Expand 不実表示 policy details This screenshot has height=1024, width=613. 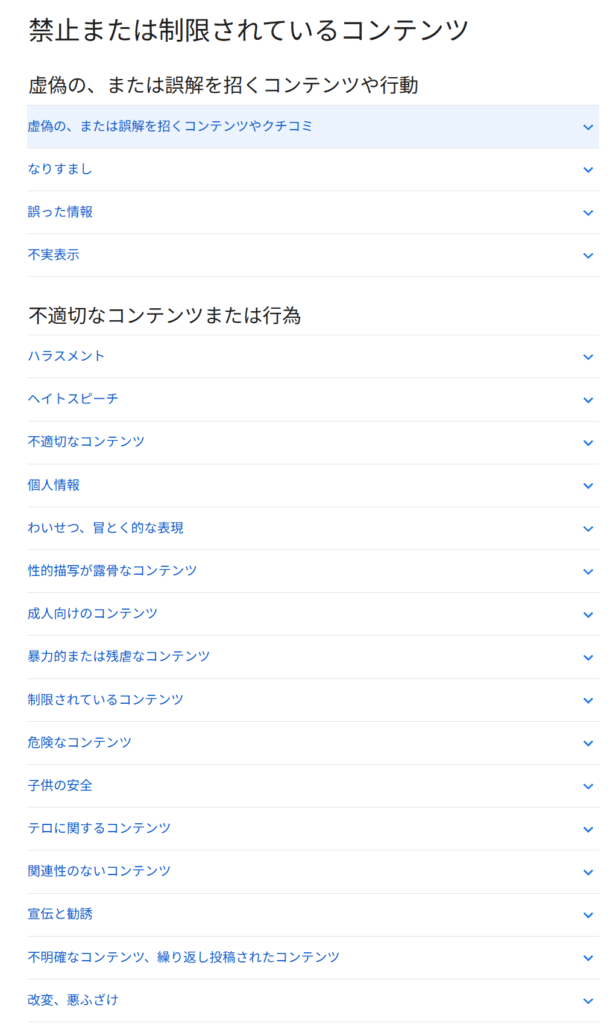pos(313,255)
